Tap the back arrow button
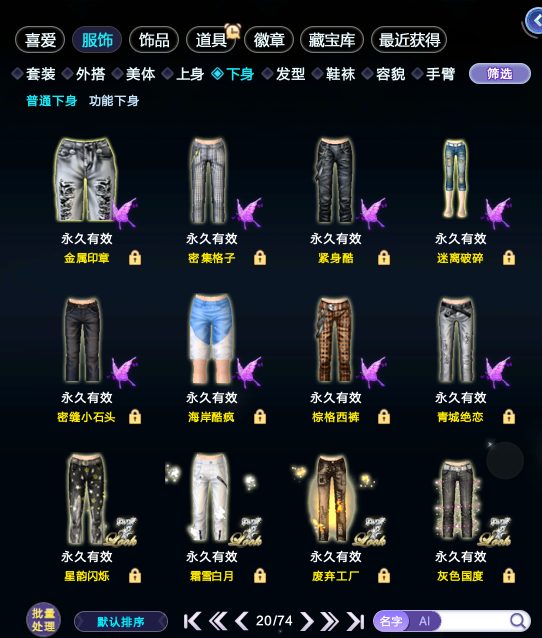 (x=533, y=21)
